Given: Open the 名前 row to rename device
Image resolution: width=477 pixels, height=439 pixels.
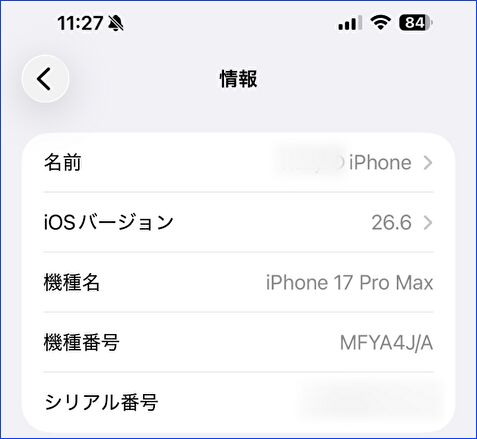Looking at the screenshot, I should [238, 163].
